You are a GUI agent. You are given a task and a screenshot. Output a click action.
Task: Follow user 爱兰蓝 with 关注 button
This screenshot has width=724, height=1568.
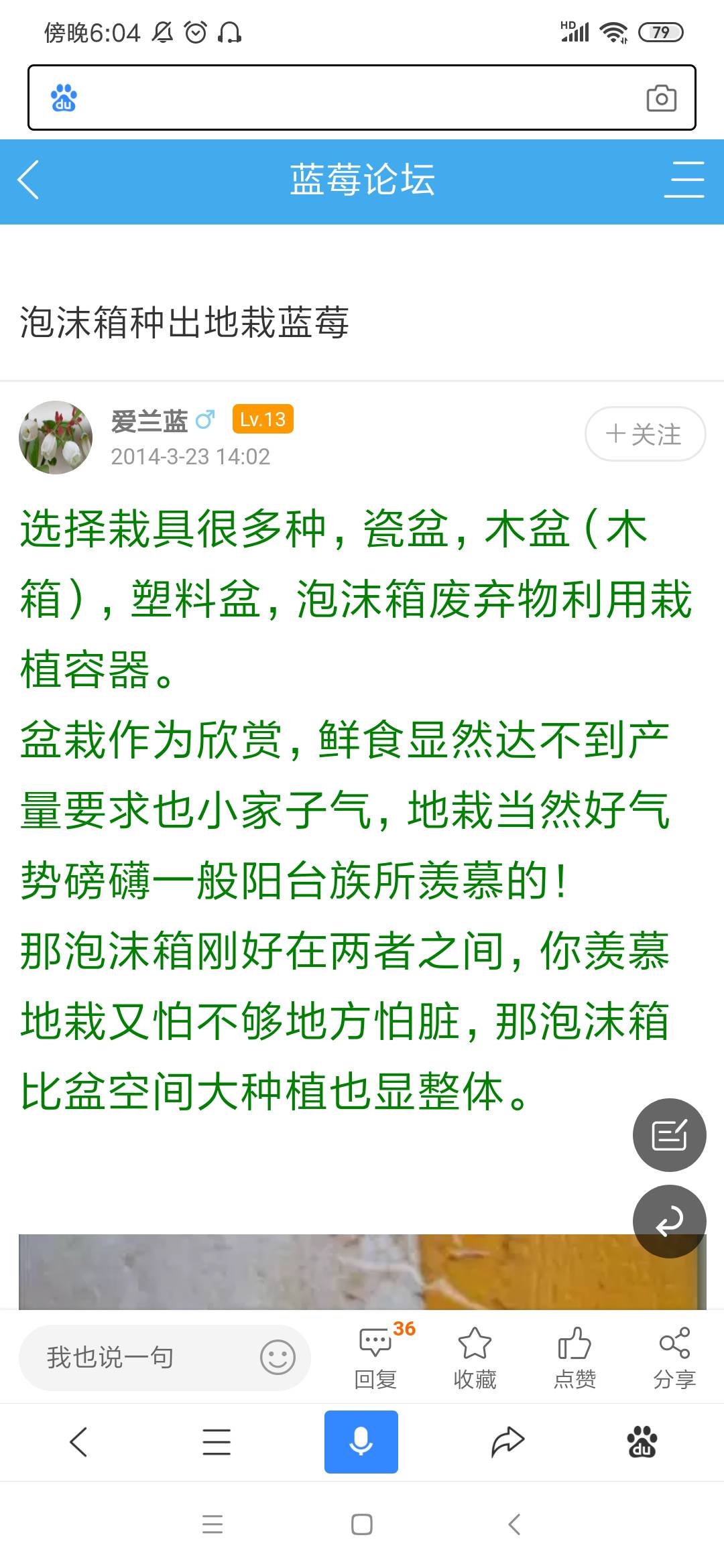(645, 434)
